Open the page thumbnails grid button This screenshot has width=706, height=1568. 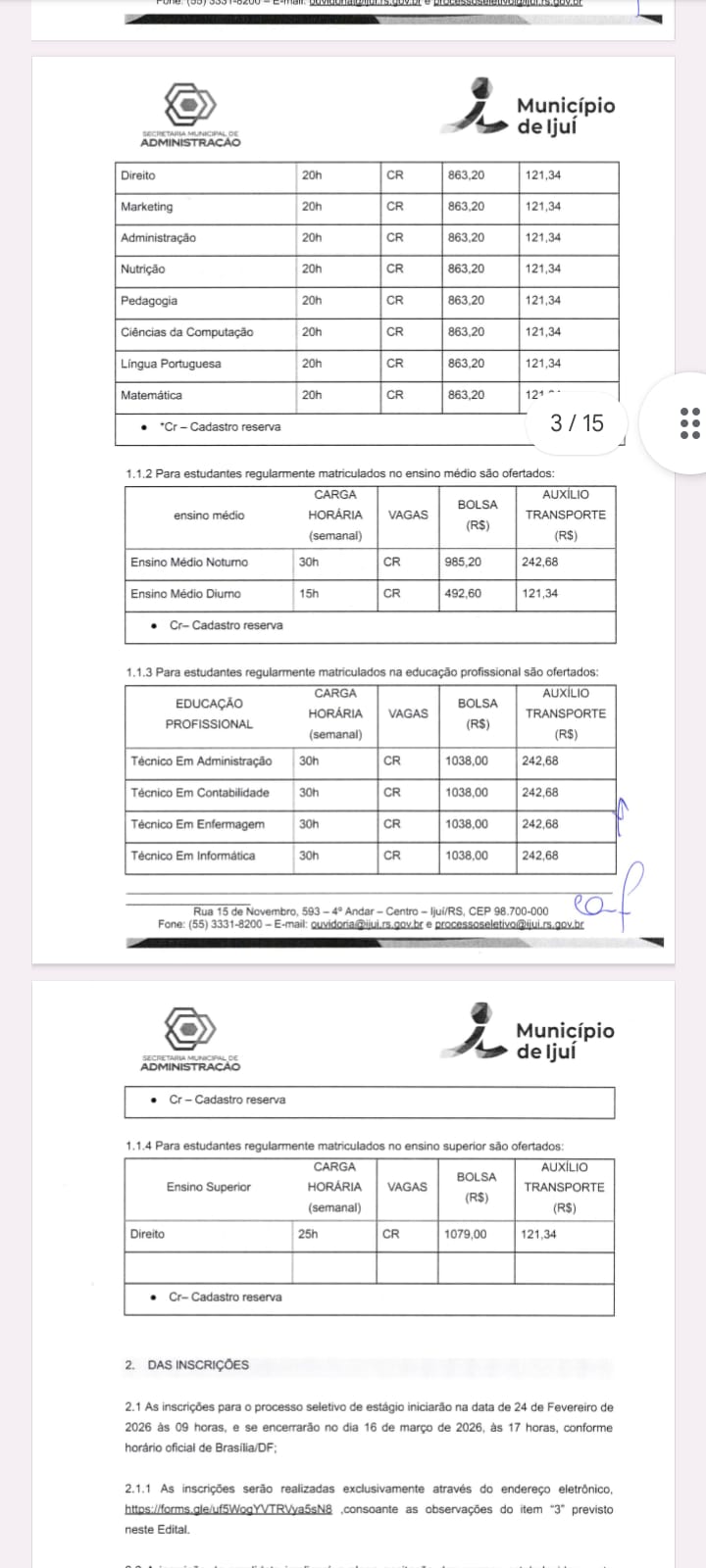click(688, 422)
